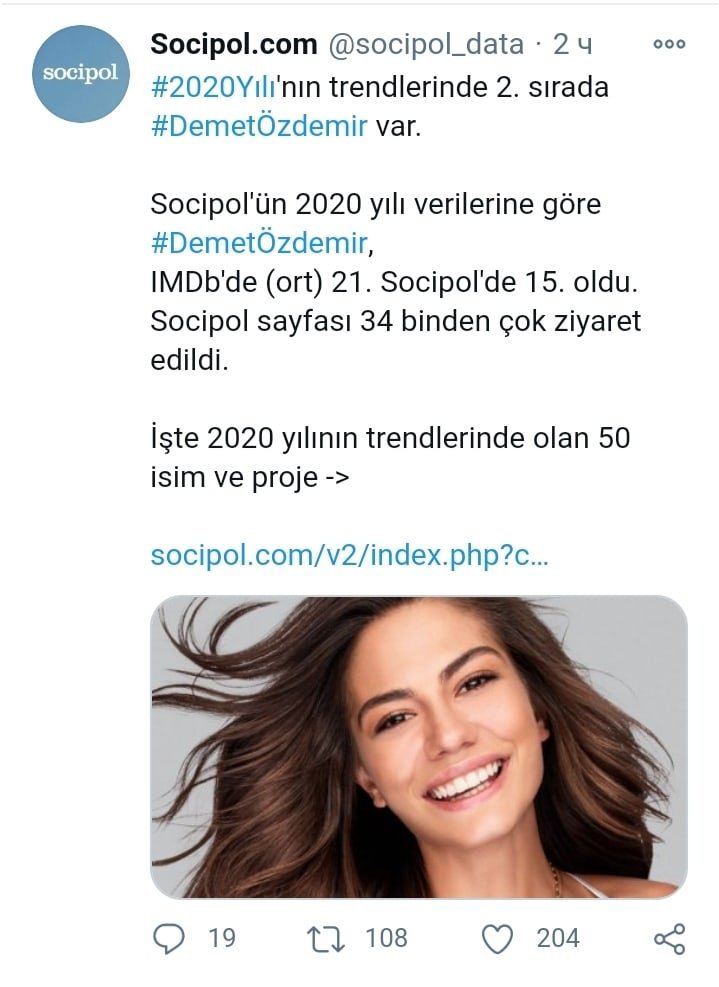The height and width of the screenshot is (987, 719).
Task: Open the #2020Yılı hashtag
Action: pyautogui.click(x=216, y=88)
